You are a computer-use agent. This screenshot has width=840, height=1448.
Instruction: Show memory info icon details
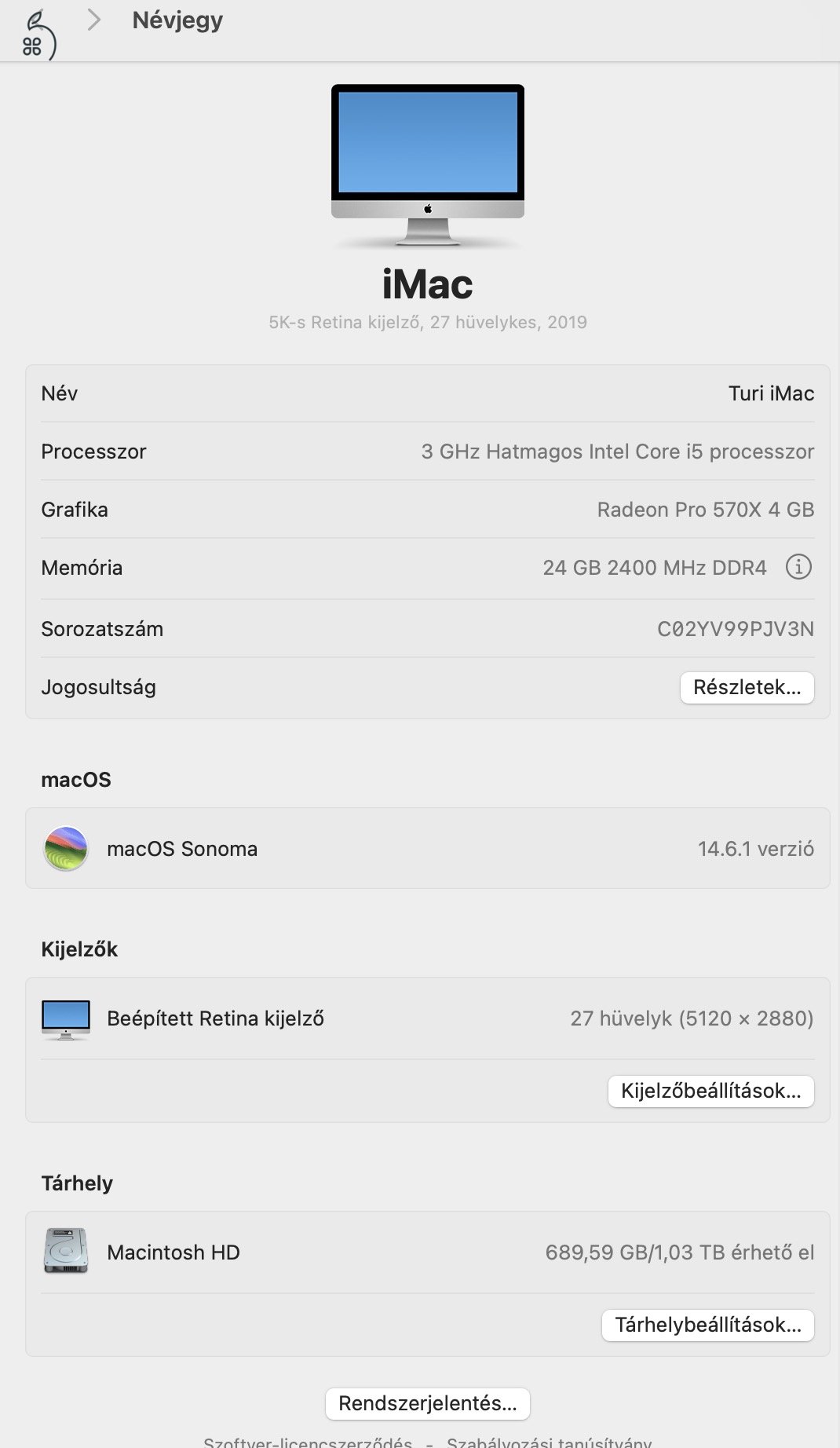pyautogui.click(x=798, y=567)
